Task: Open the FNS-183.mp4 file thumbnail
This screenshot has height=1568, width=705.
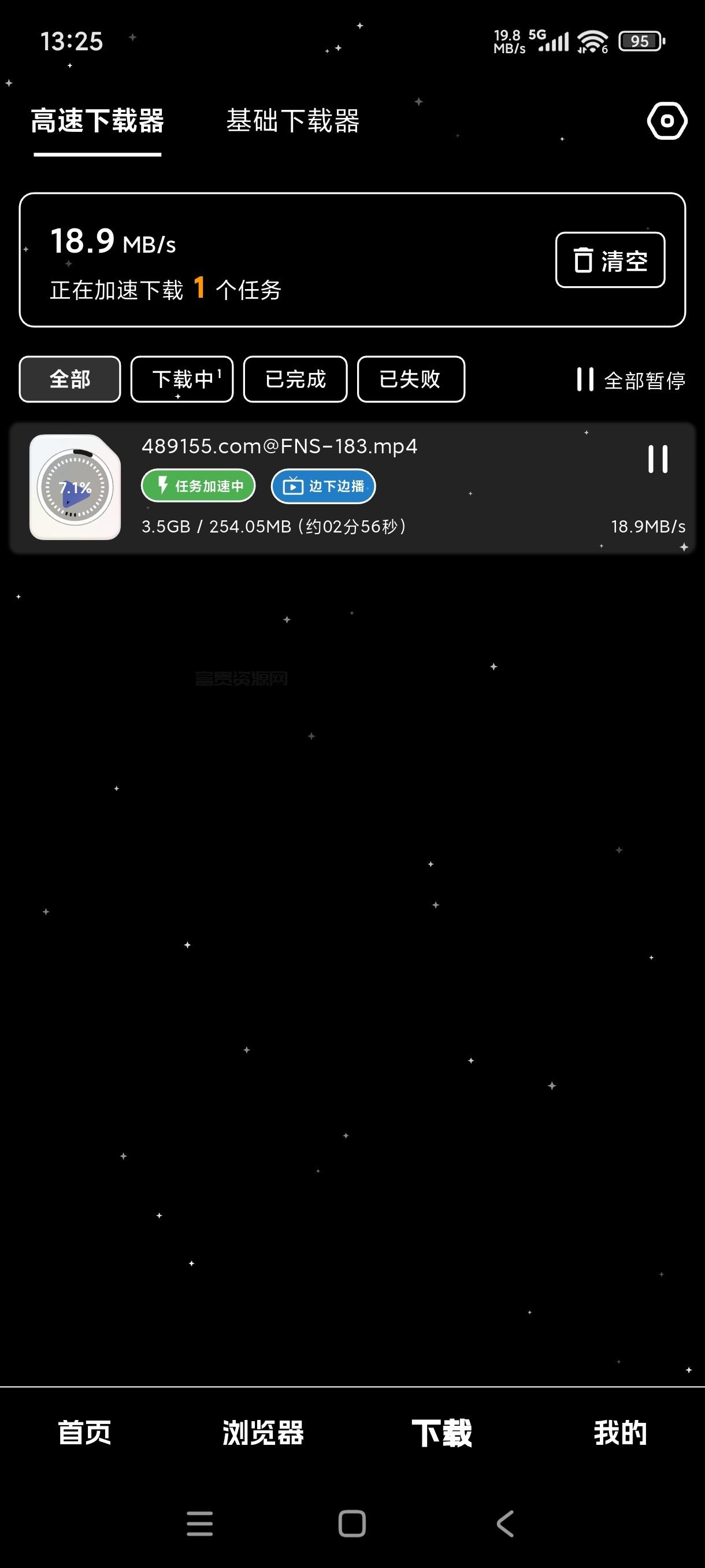Action: pos(75,487)
